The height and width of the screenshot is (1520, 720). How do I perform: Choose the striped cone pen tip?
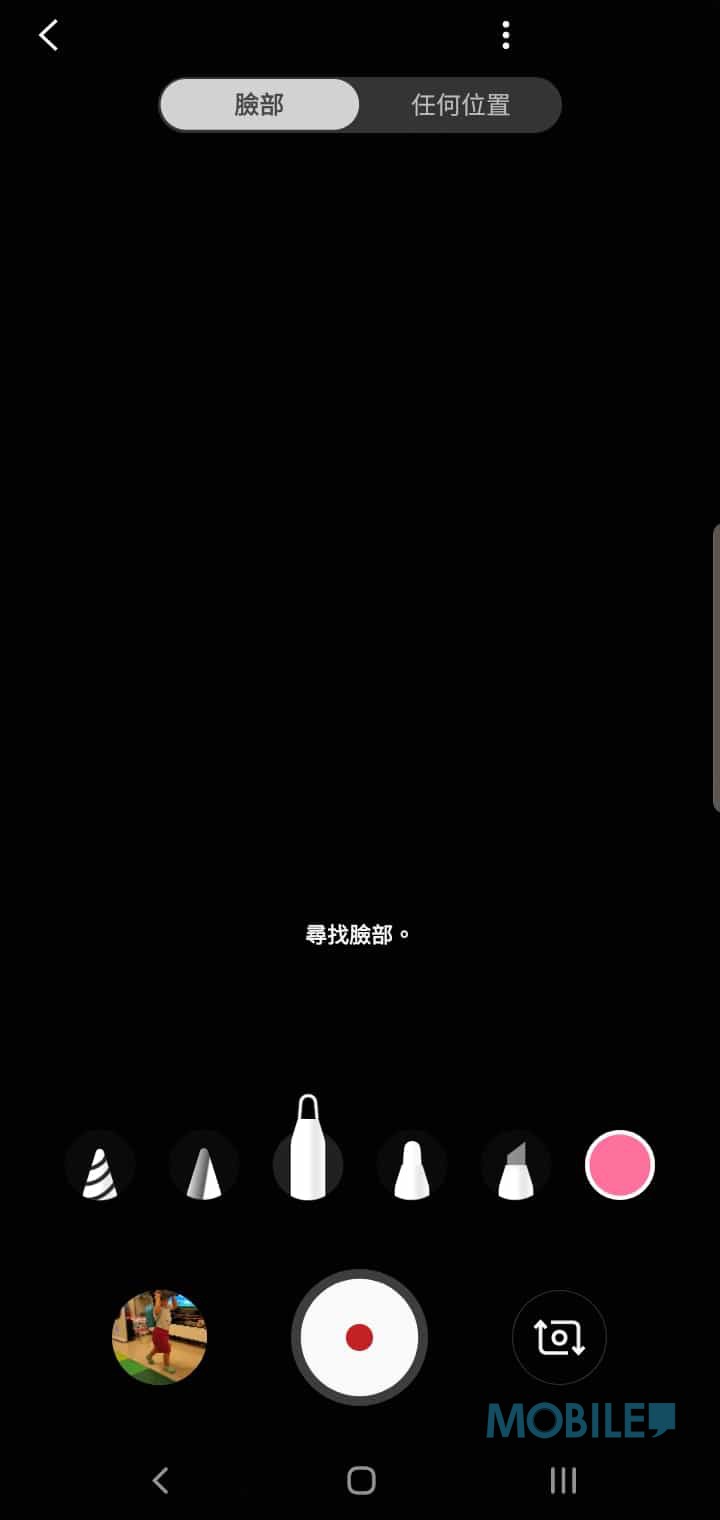tap(100, 1165)
